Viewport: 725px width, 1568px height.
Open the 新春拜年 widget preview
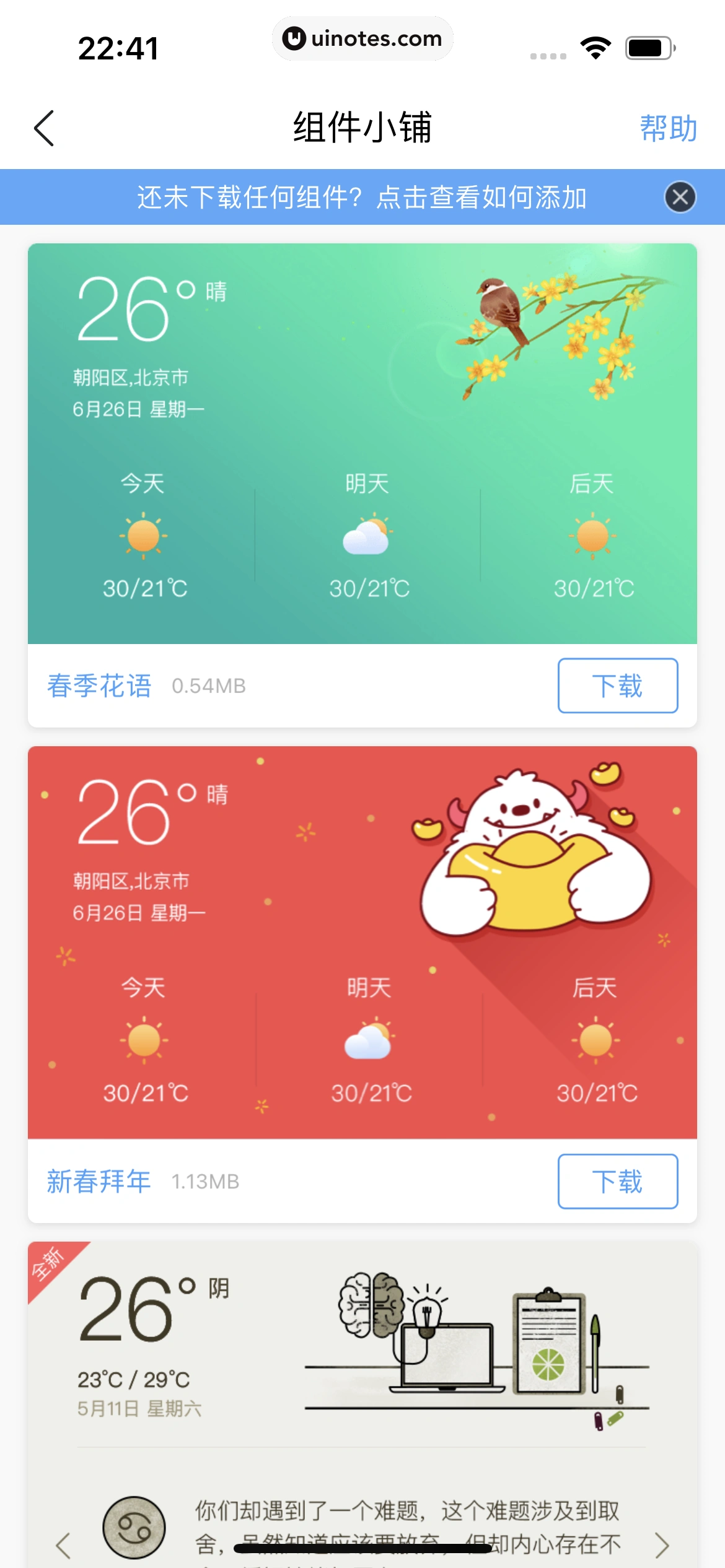(x=362, y=941)
